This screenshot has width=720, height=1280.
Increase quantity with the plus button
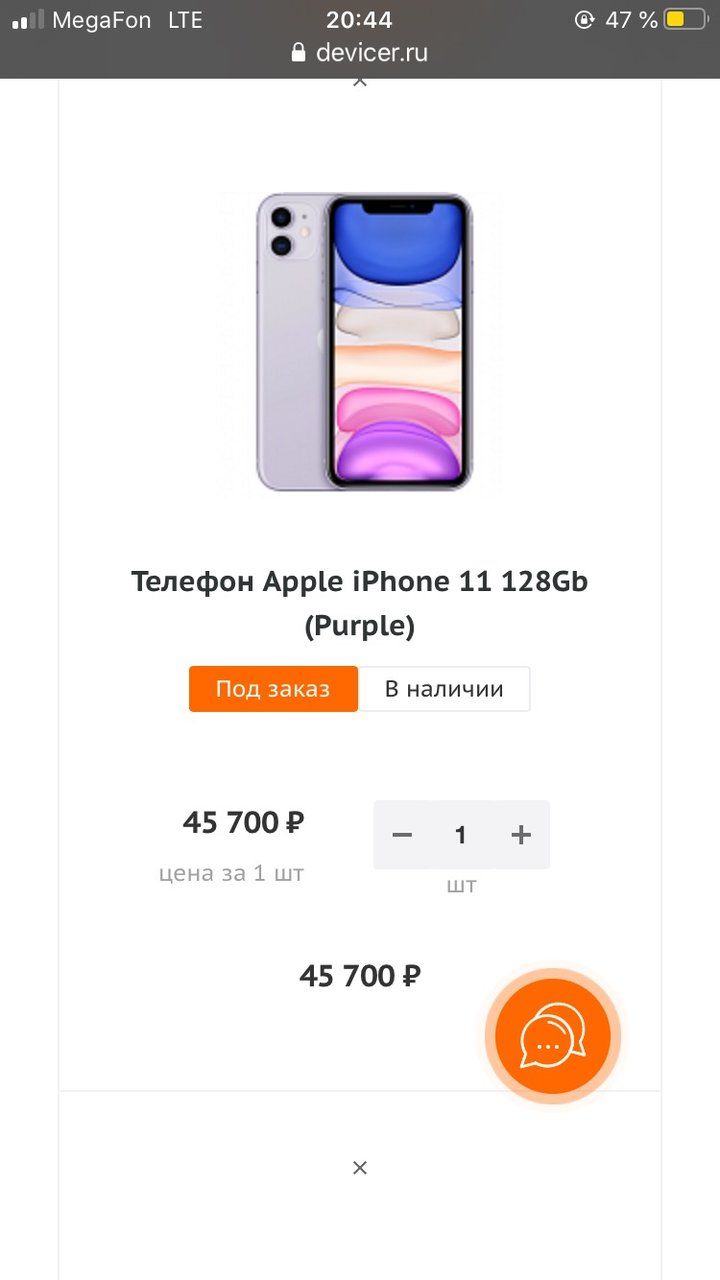coord(520,835)
